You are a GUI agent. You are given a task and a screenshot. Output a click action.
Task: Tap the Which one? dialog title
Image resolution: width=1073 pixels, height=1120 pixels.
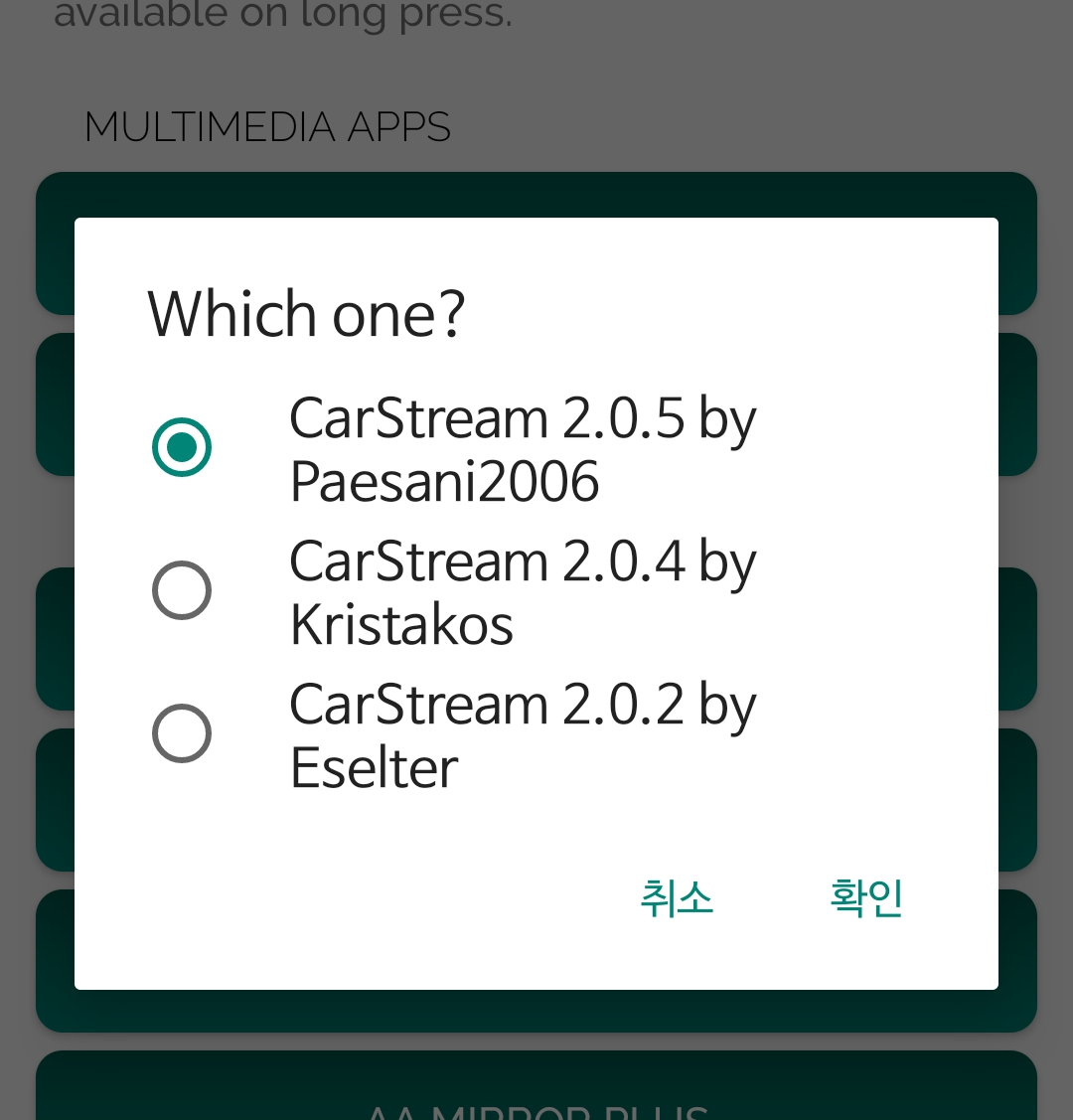[x=307, y=313]
